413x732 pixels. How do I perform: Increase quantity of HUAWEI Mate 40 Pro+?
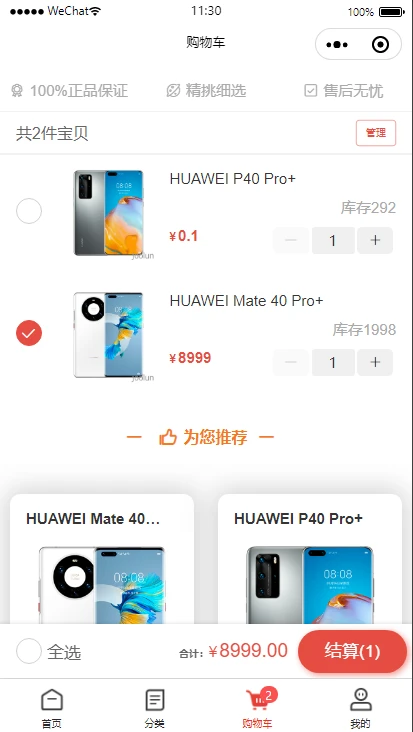pos(375,362)
